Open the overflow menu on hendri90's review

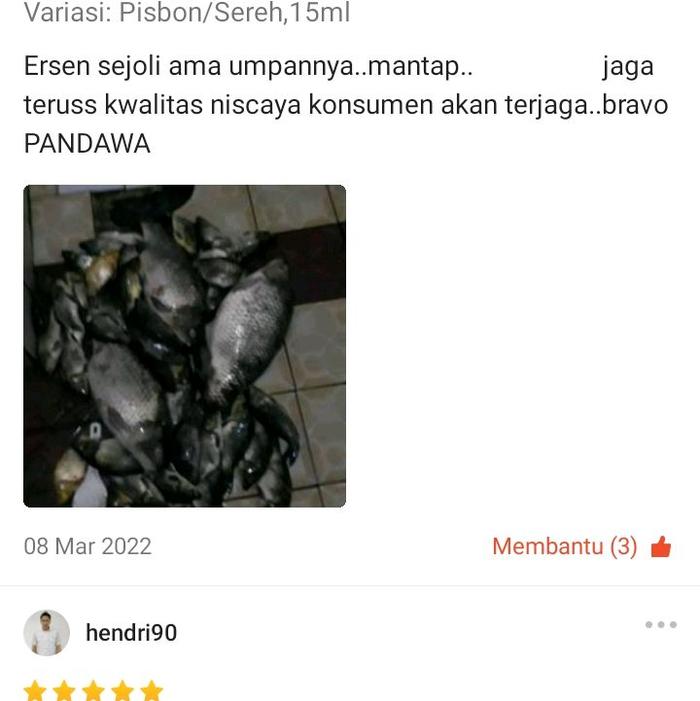(660, 625)
